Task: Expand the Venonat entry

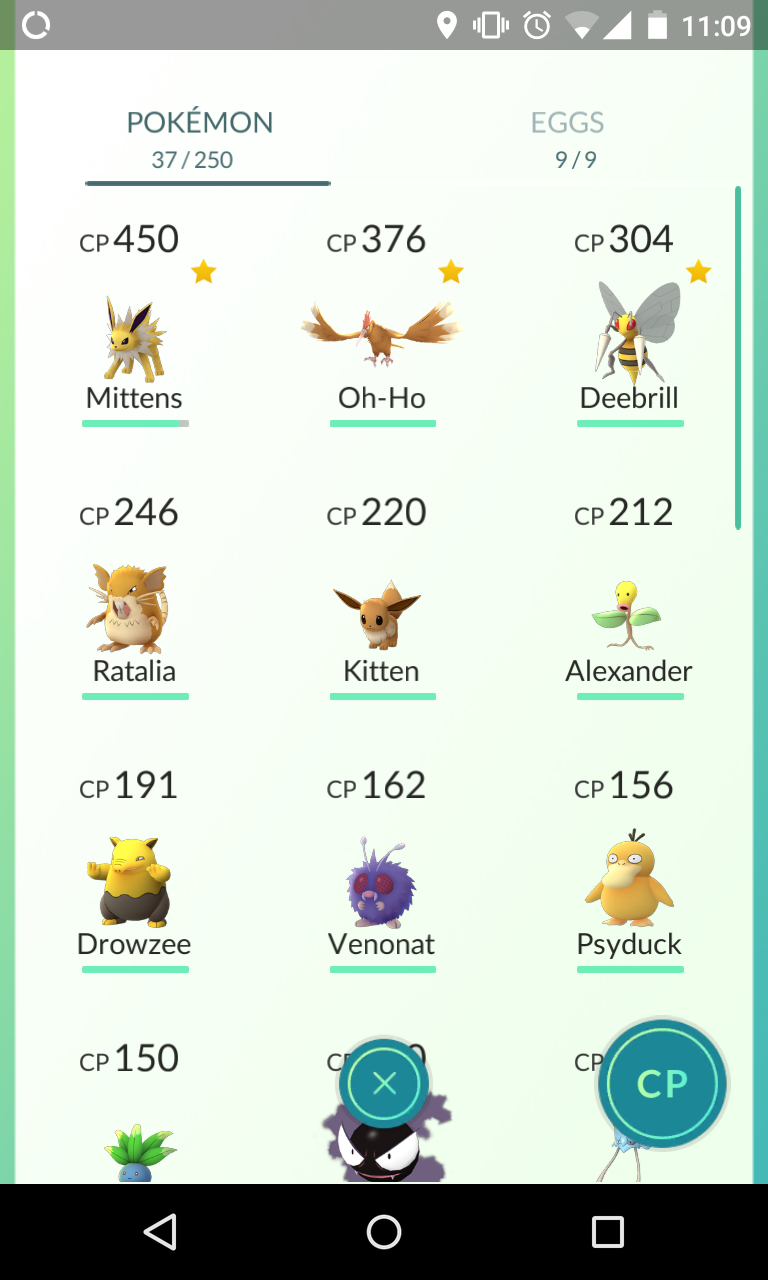Action: click(x=382, y=880)
